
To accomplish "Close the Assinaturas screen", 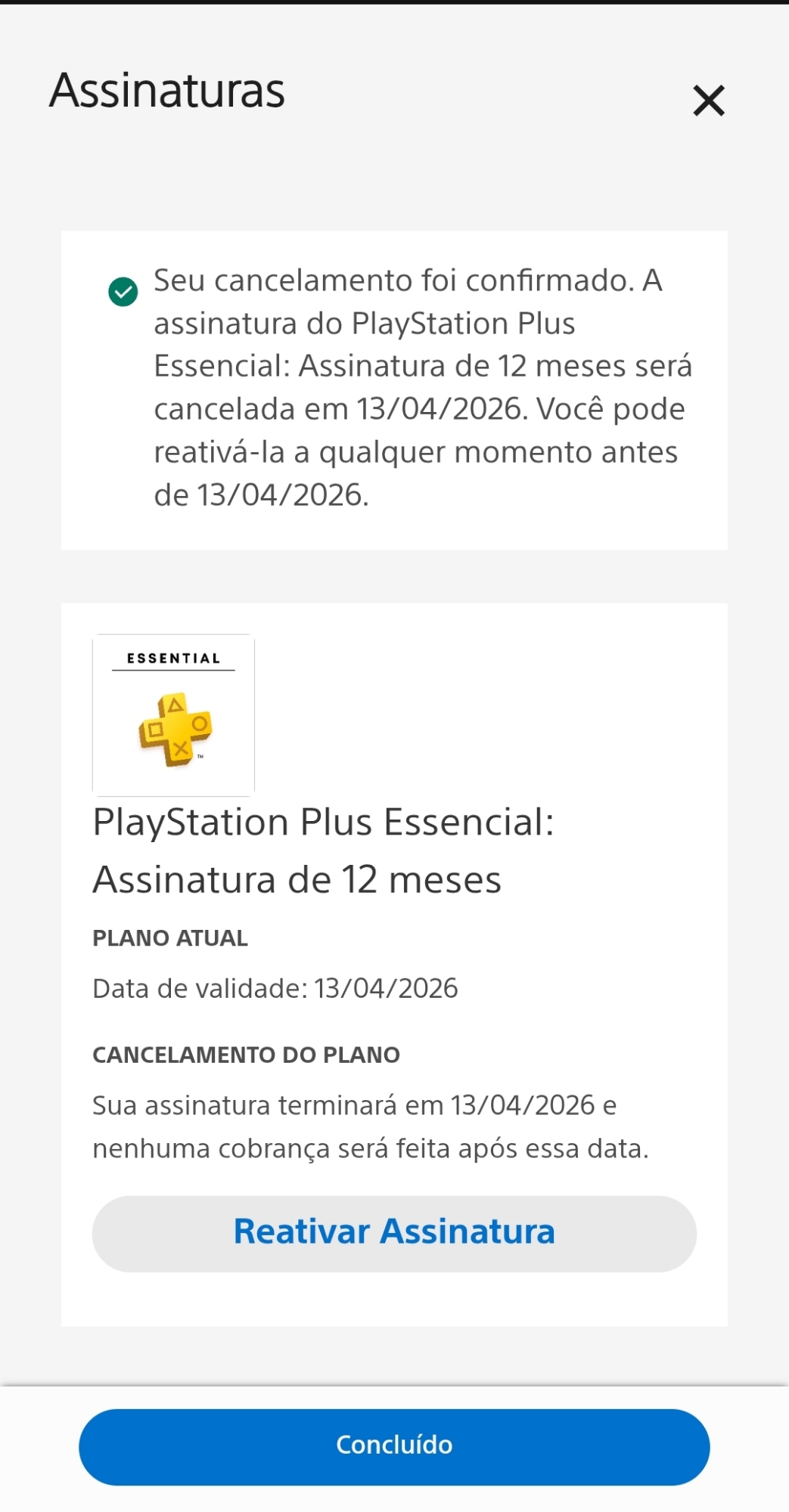I will coord(709,101).
